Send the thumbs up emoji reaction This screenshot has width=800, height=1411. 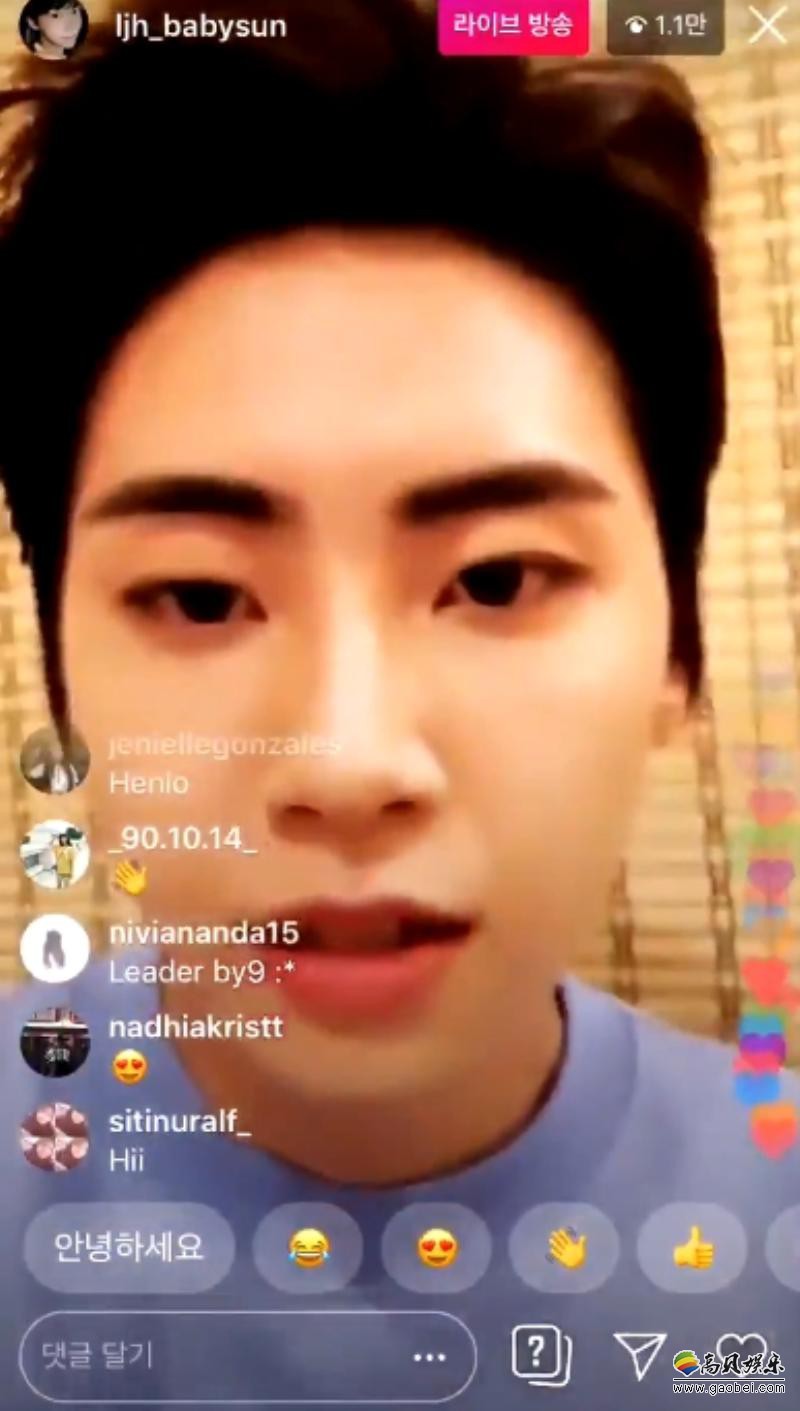pyautogui.click(x=692, y=1247)
